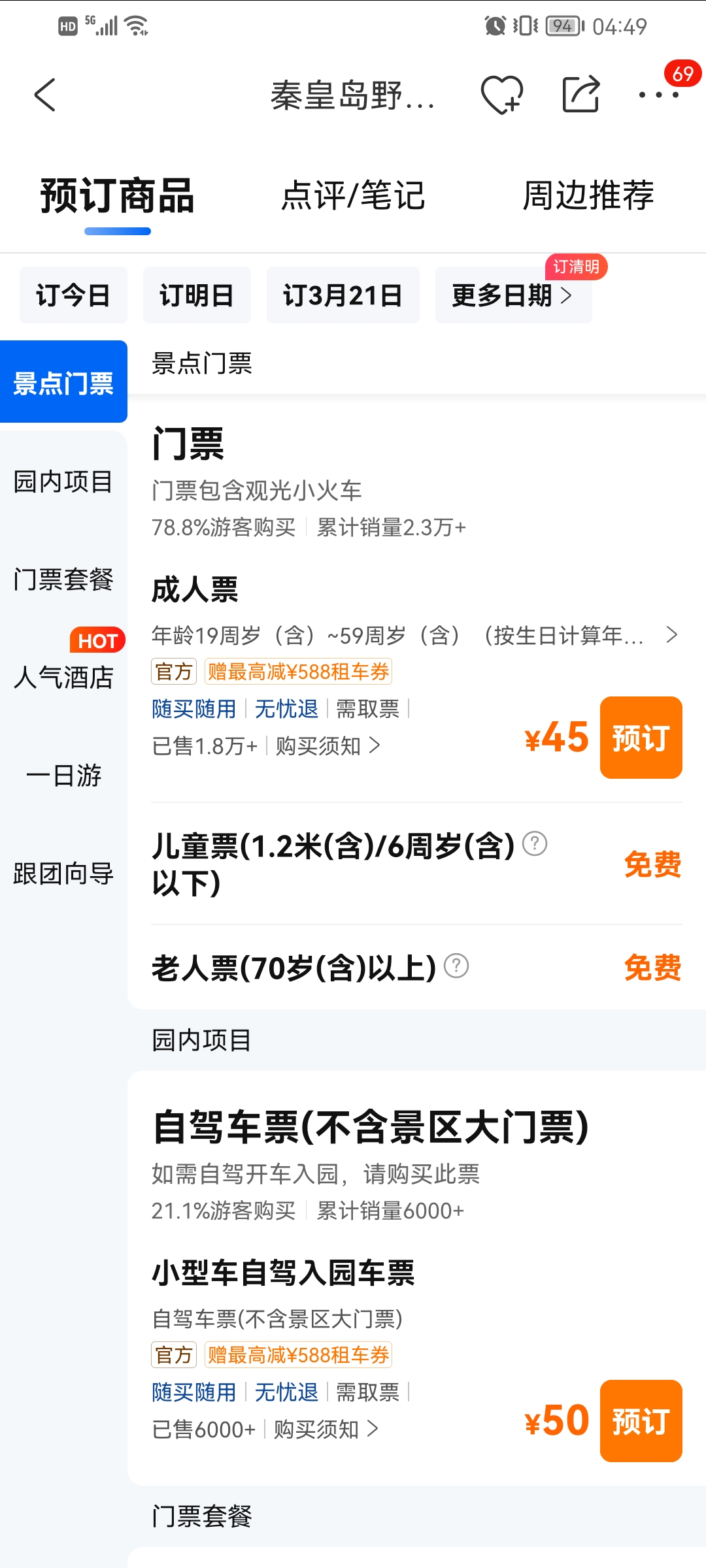Switch to 周边推荐 tab
706x1568 pixels.
[588, 195]
